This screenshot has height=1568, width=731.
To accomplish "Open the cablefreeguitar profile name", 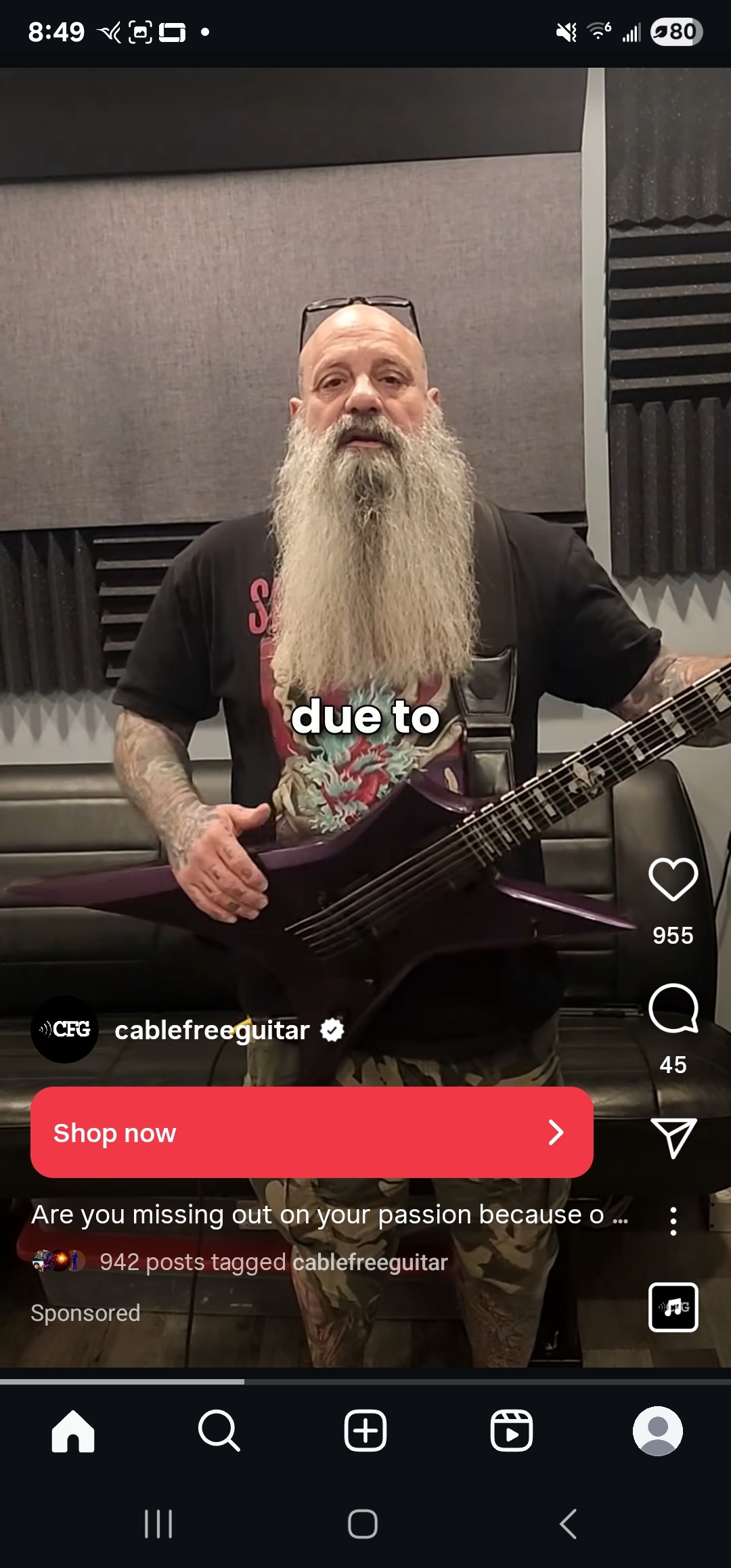I will click(212, 1030).
